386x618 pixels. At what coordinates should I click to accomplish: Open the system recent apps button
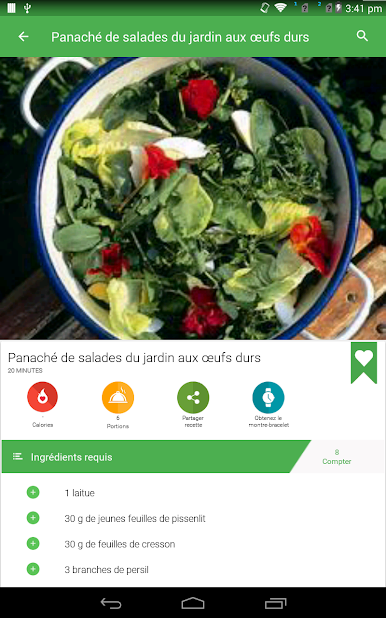[x=275, y=603]
